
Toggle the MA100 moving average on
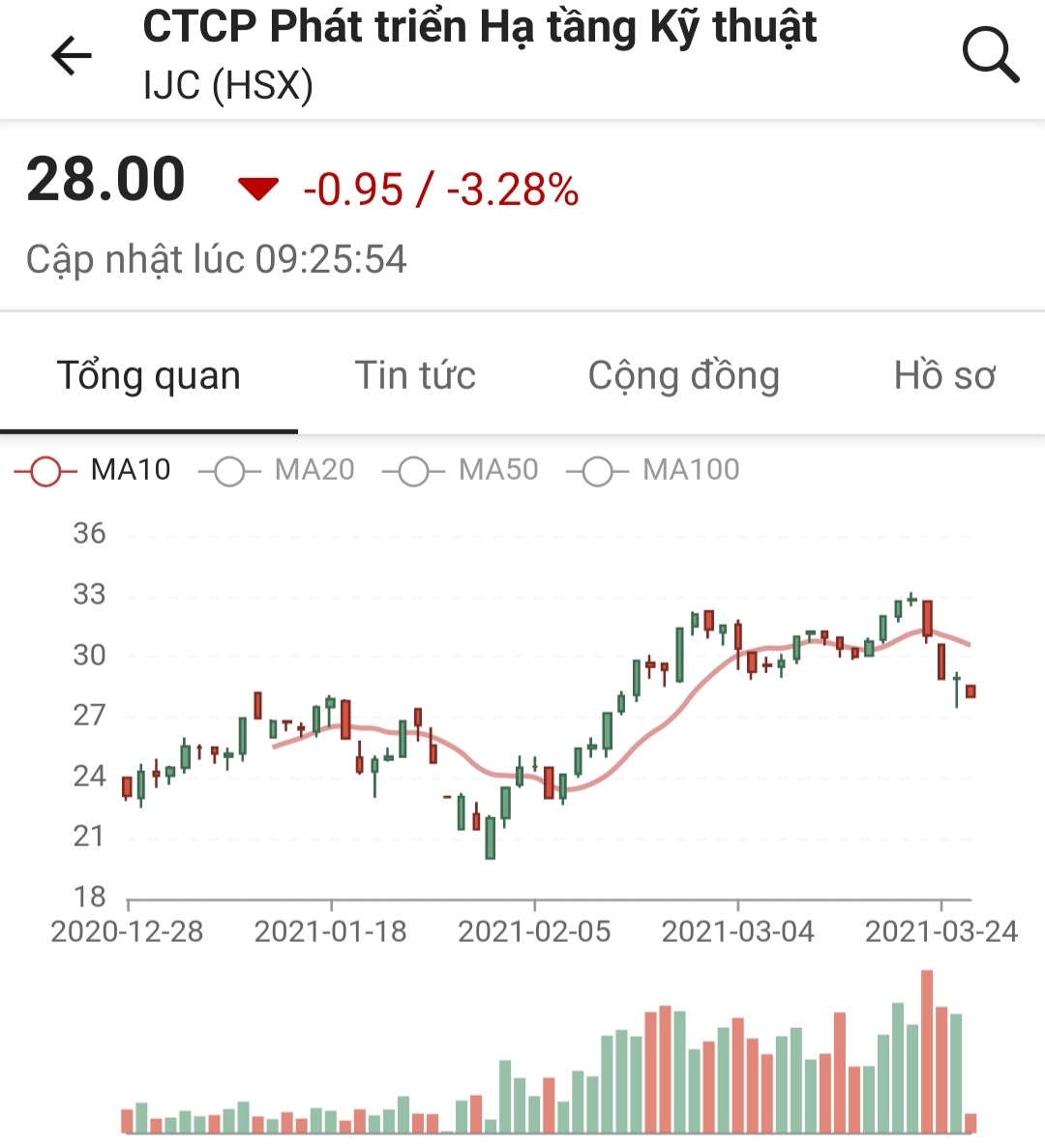pos(654,471)
